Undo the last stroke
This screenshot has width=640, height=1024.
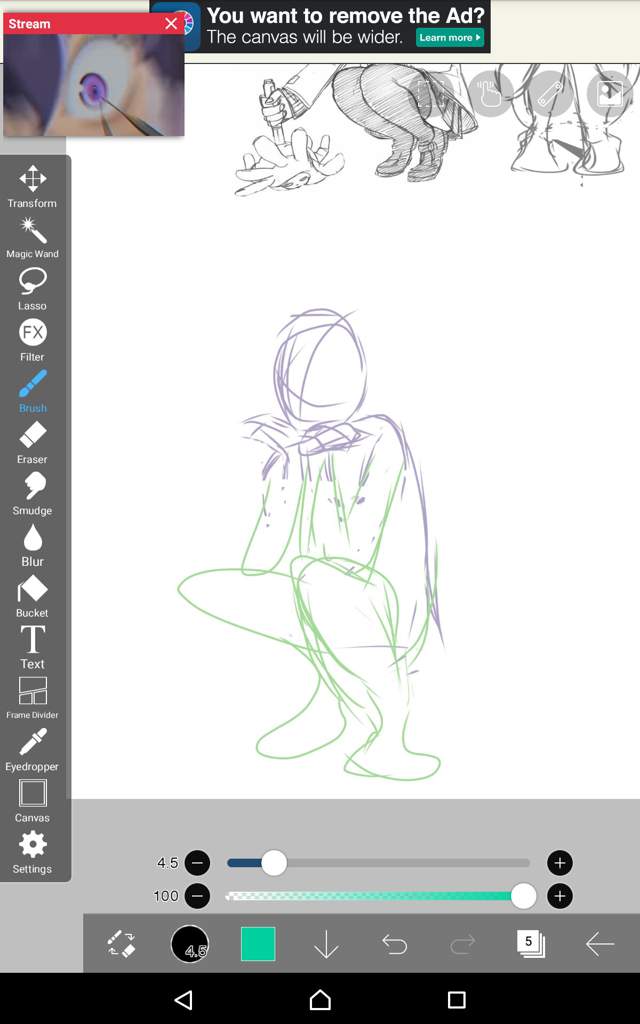tap(395, 944)
